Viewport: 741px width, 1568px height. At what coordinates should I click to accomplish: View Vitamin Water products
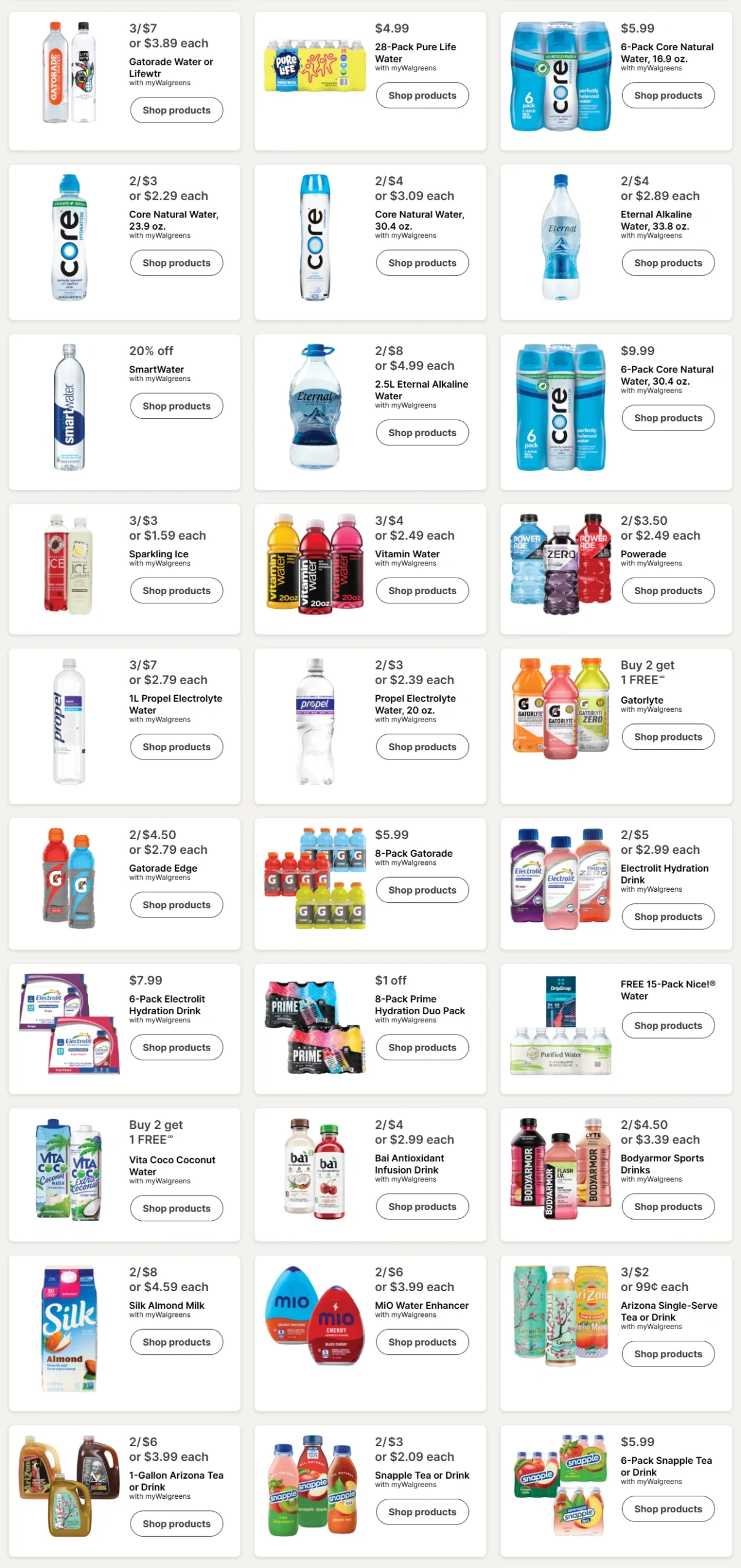click(422, 590)
